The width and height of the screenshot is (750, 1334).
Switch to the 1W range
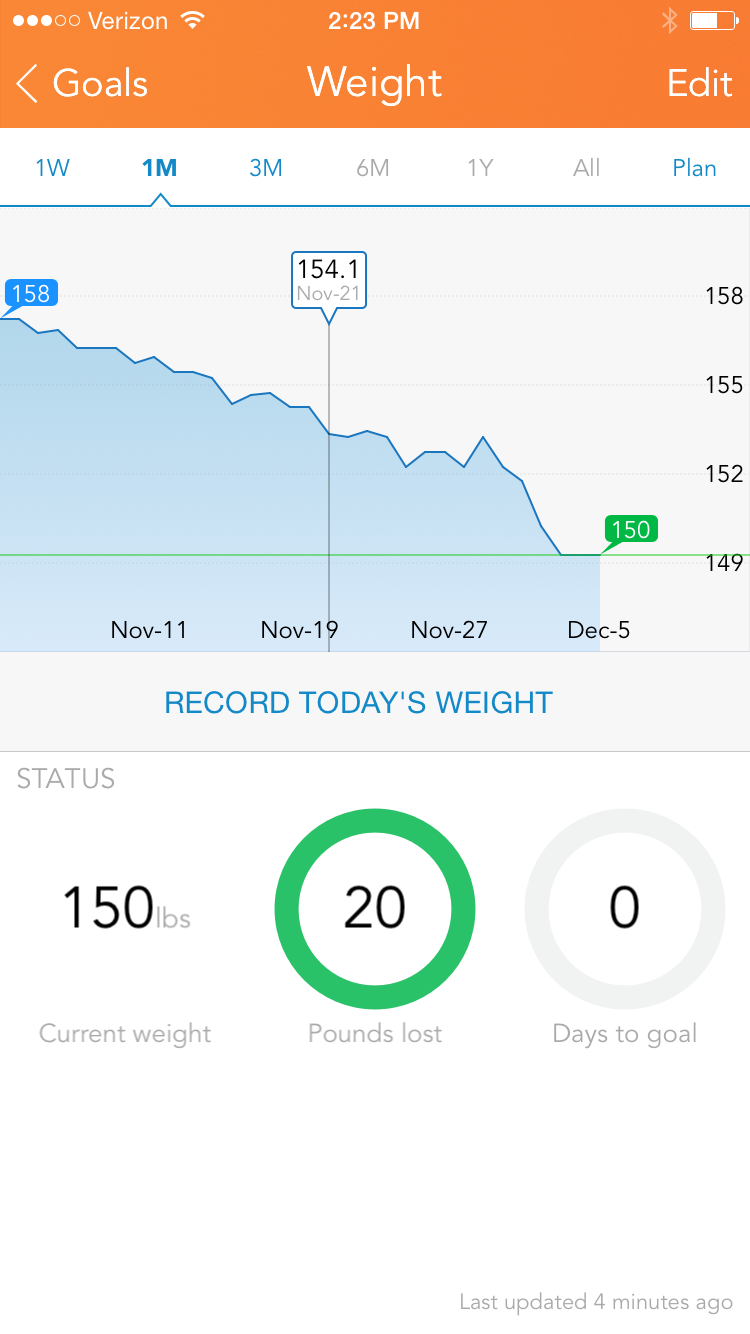tap(53, 168)
